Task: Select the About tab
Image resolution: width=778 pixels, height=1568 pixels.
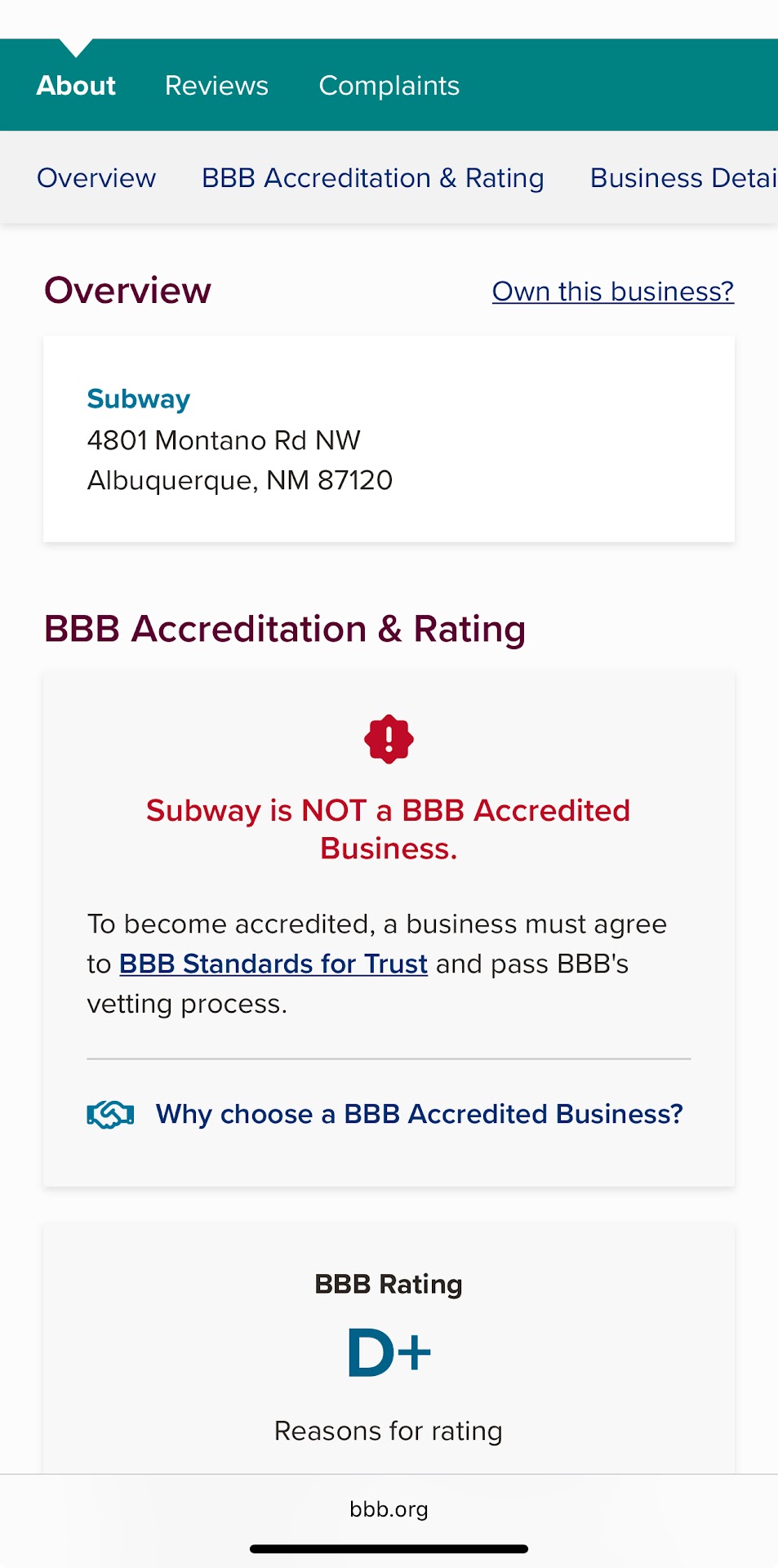Action: tap(76, 86)
